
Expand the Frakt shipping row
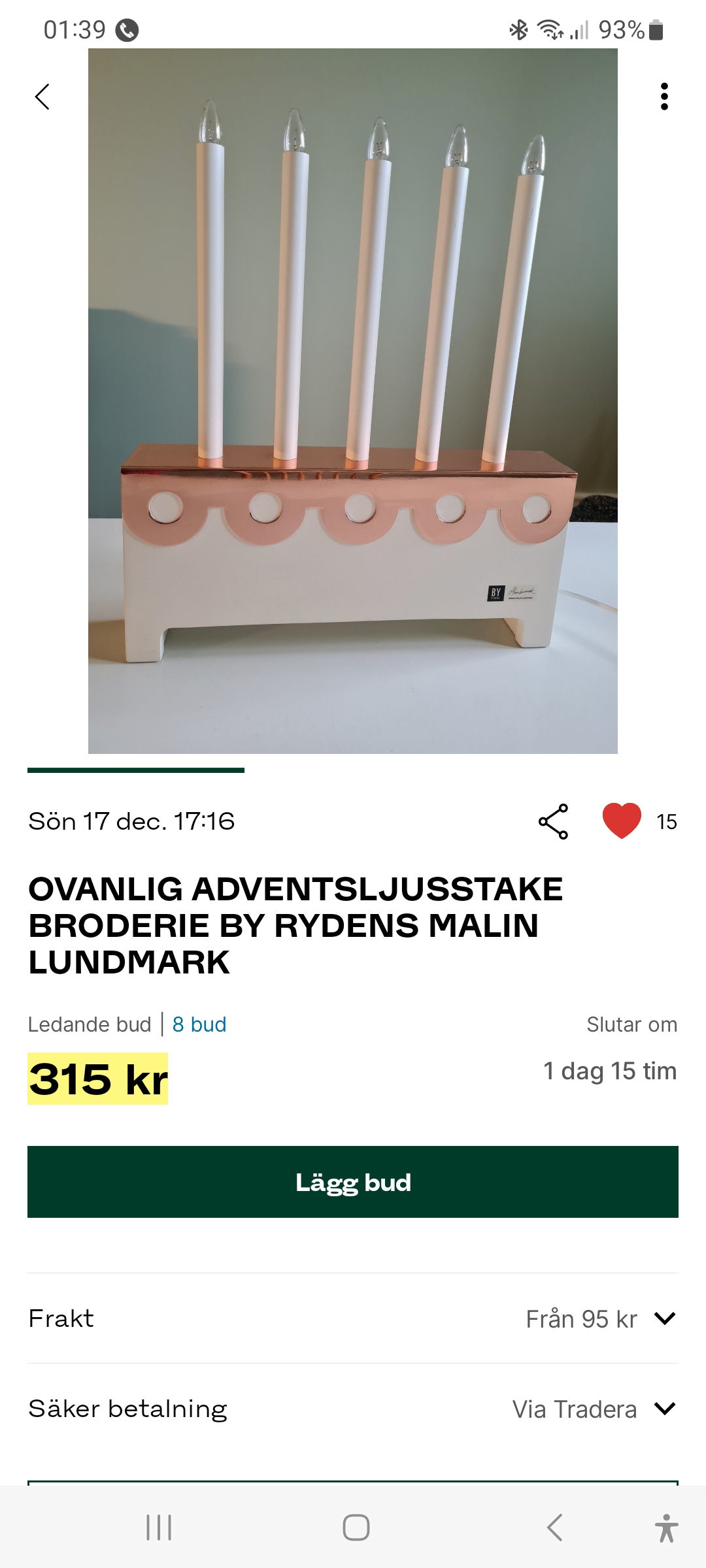(353, 1318)
